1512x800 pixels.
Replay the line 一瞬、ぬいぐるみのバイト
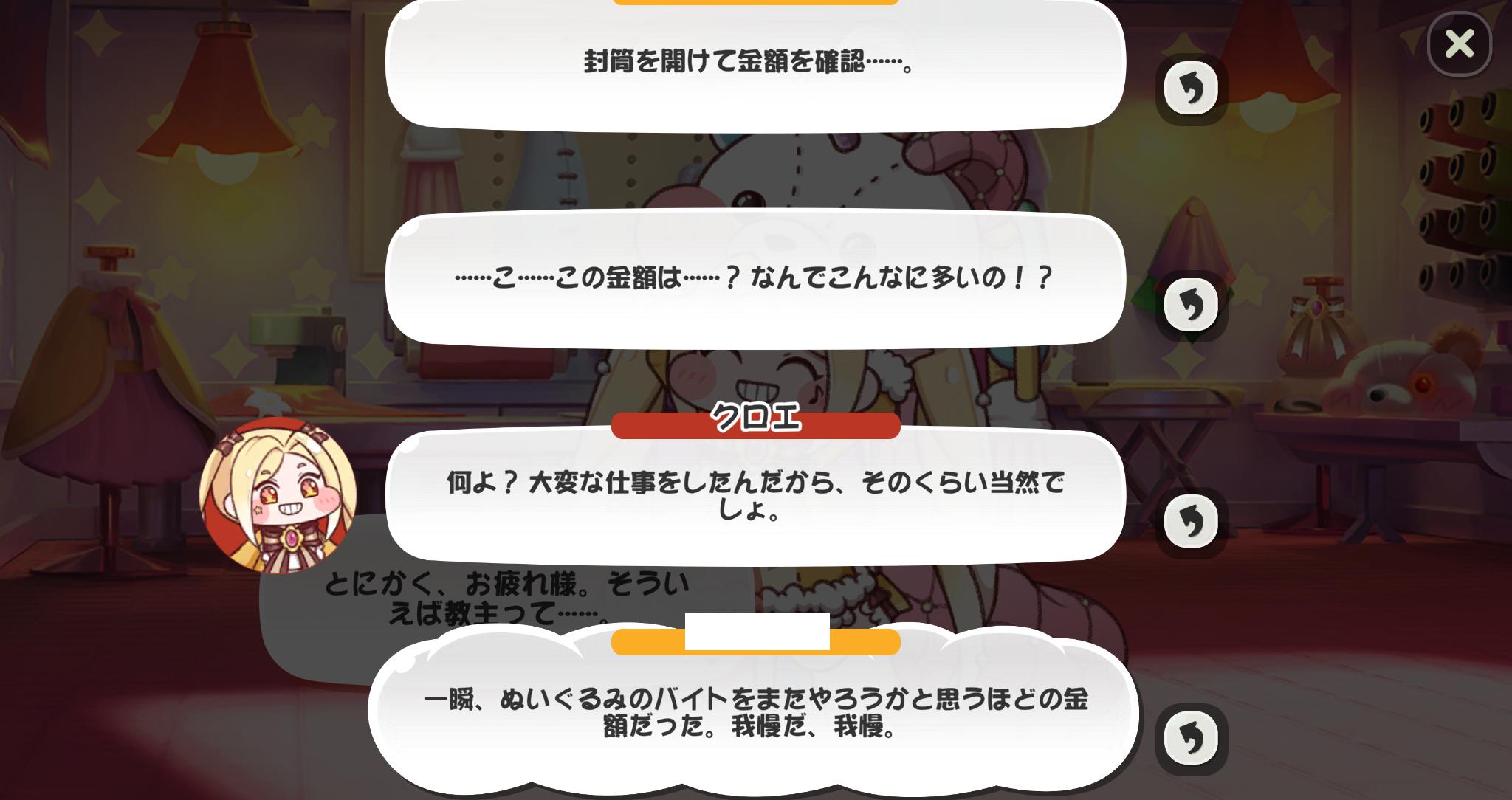pyautogui.click(x=1191, y=737)
